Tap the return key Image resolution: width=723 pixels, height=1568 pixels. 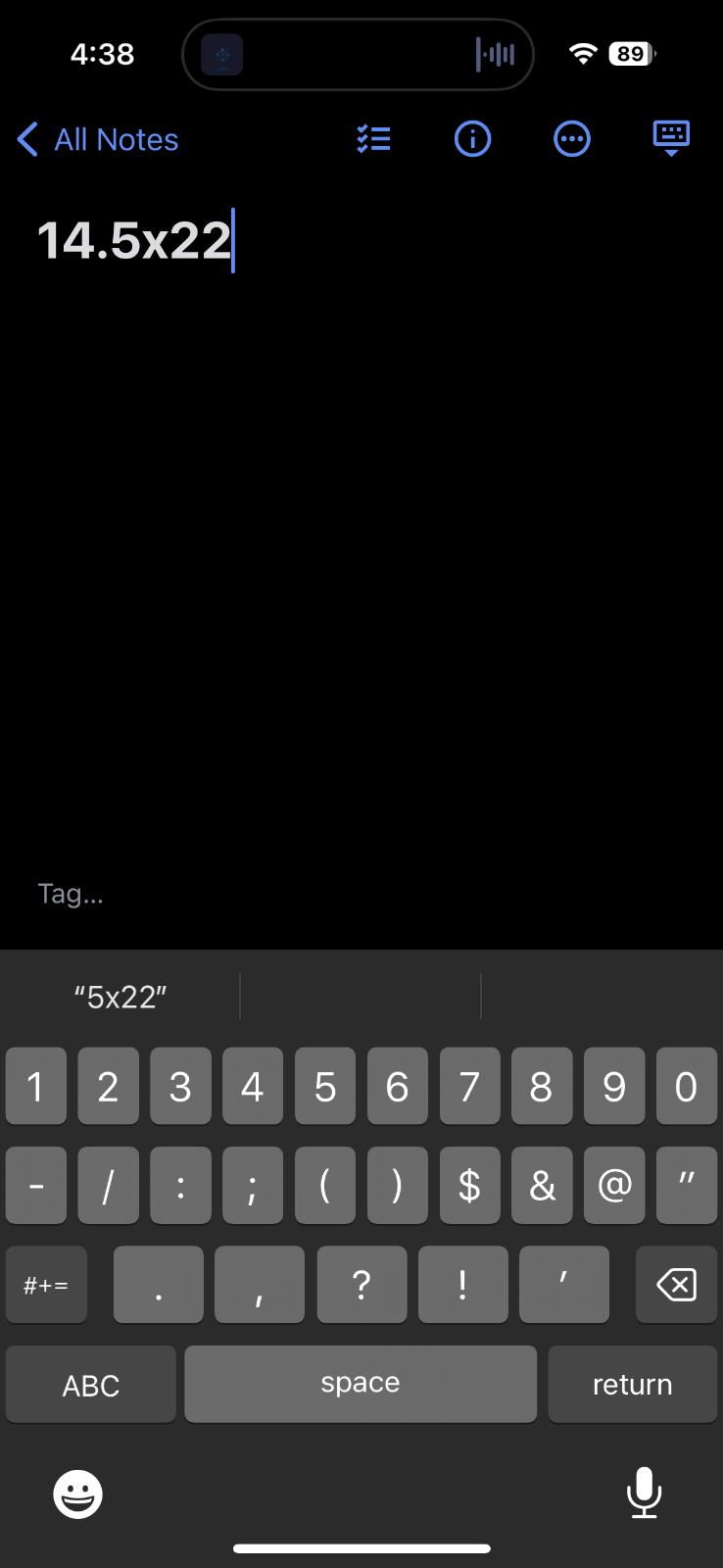click(632, 1385)
